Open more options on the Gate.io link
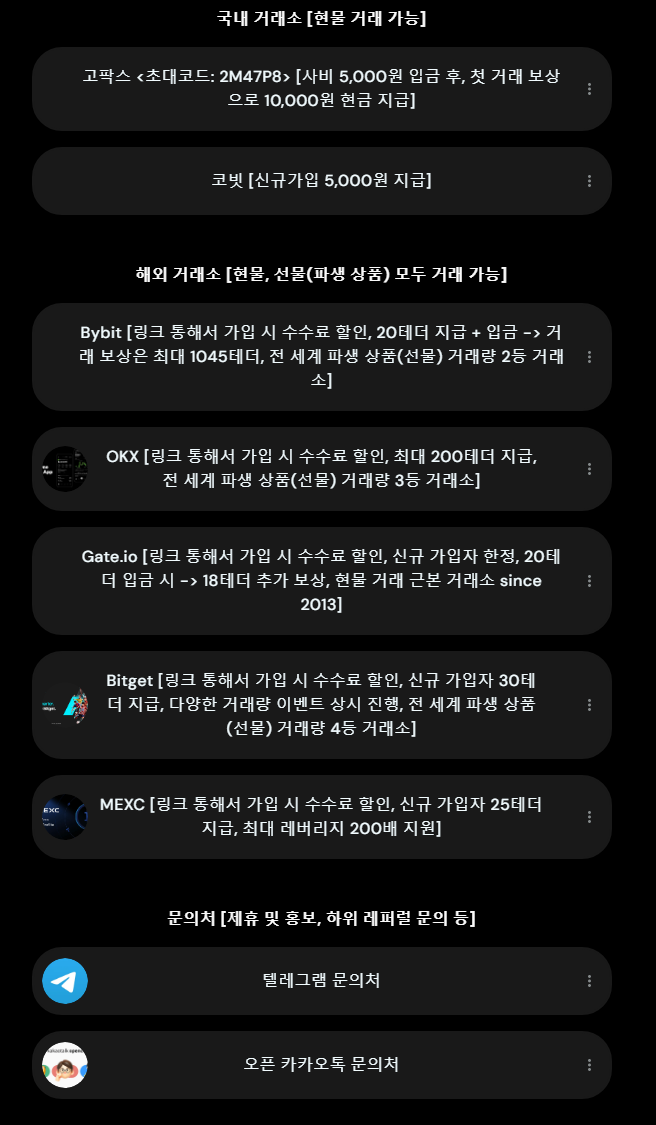 click(x=589, y=581)
